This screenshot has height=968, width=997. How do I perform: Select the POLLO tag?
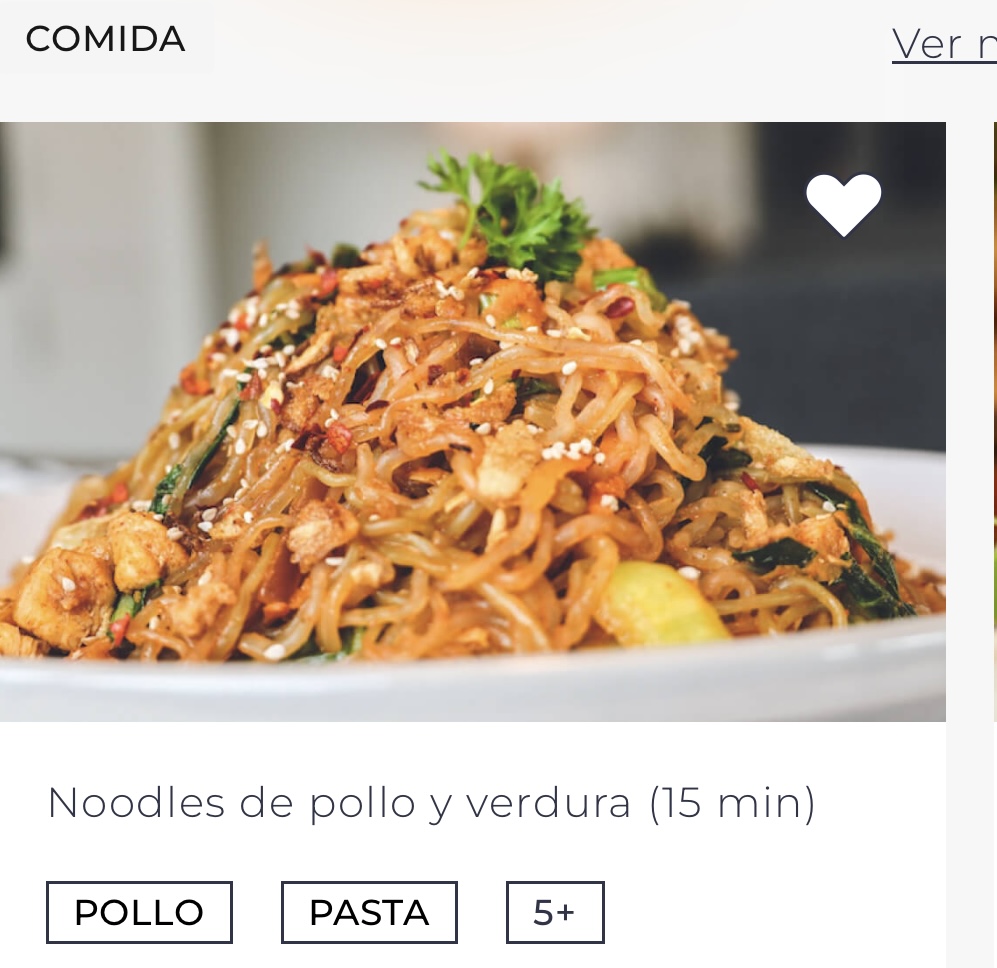pos(139,912)
